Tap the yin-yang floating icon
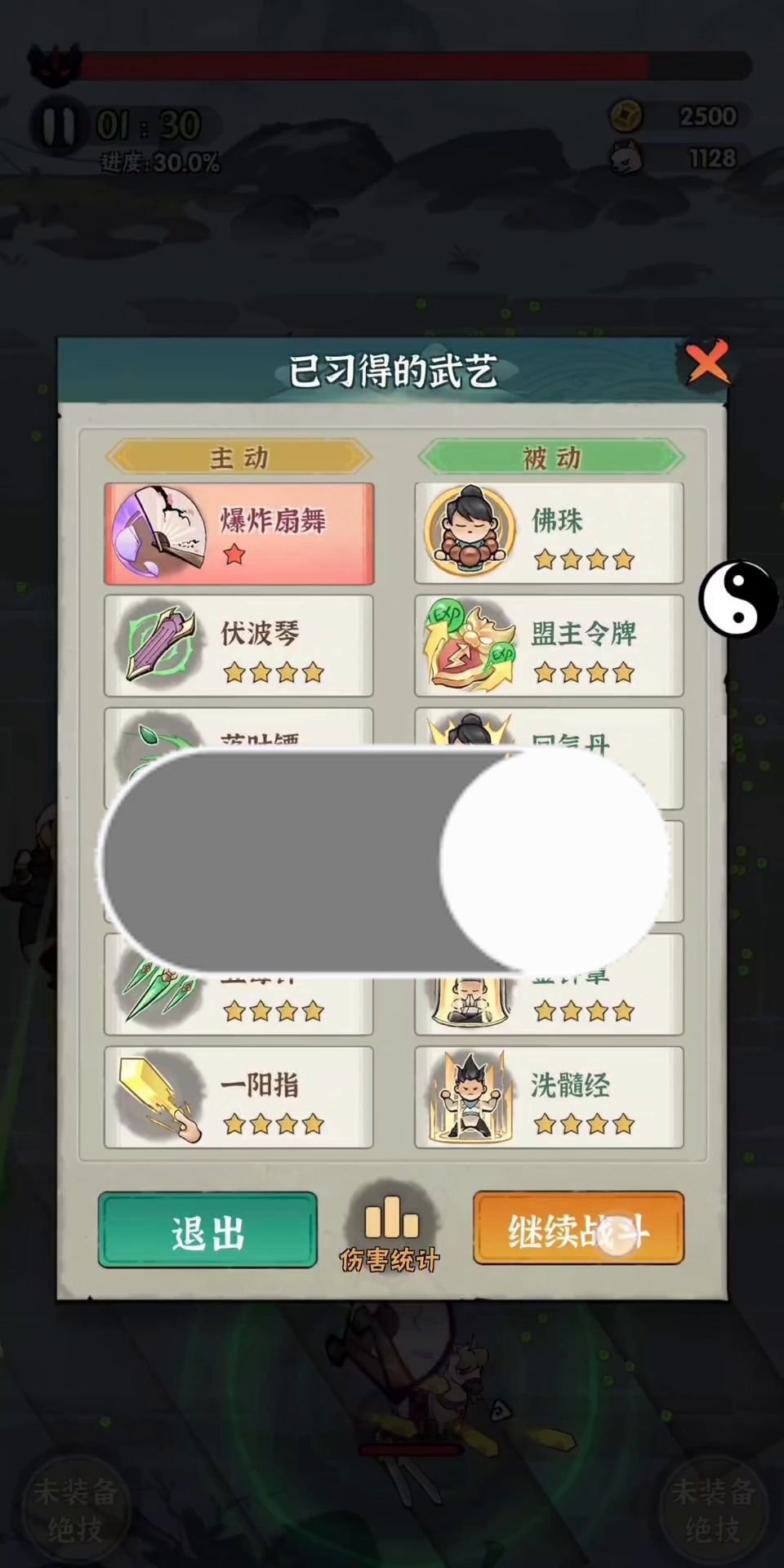The image size is (784, 1568). coord(737,599)
